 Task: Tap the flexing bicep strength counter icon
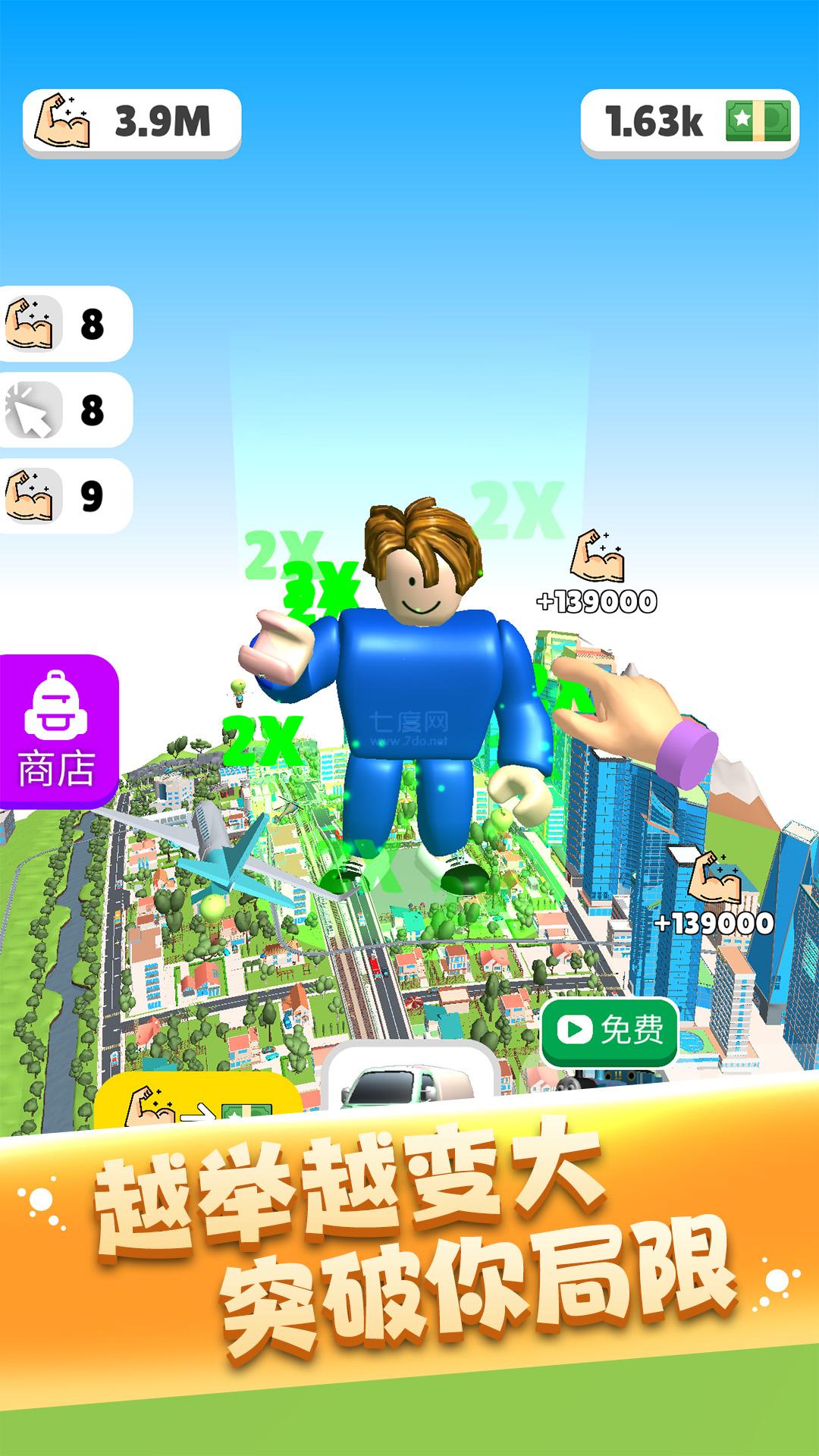[x=62, y=121]
